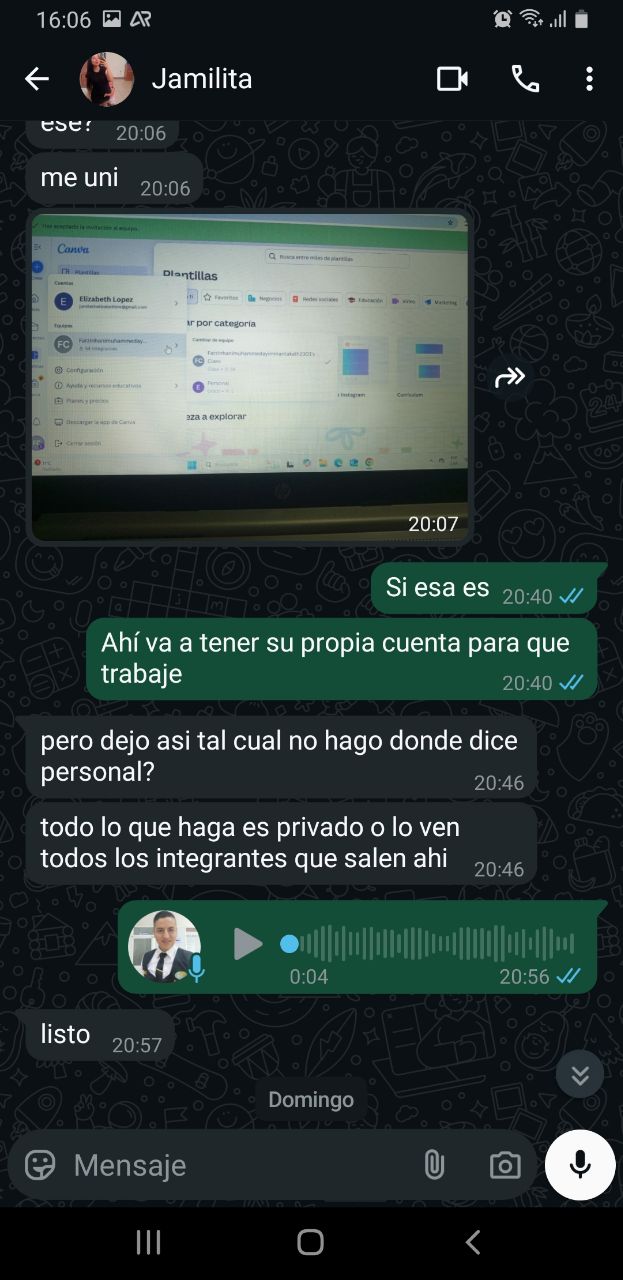Viewport: 623px width, 1280px height.
Task: Focus the Mensaje text field
Action: (230, 1165)
